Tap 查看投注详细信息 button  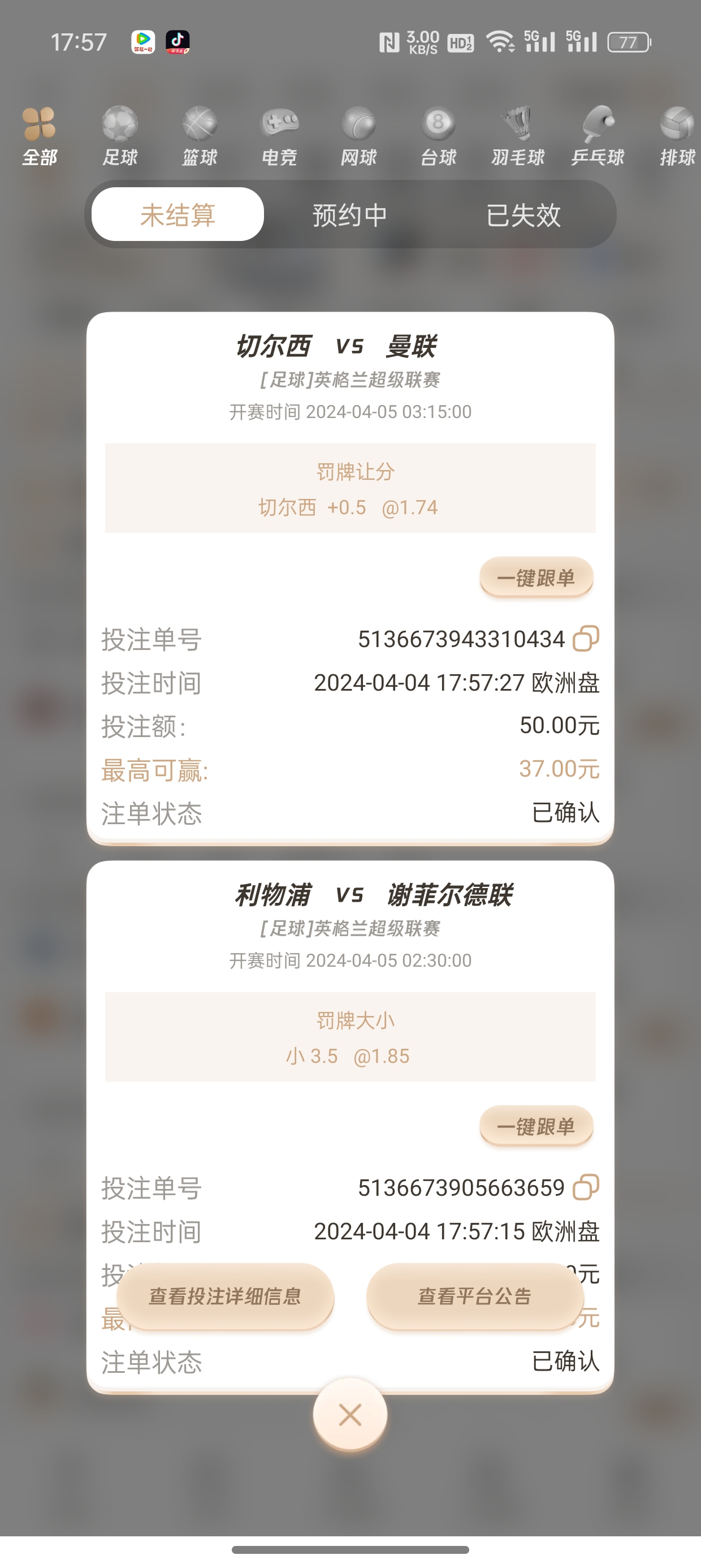tap(225, 1296)
